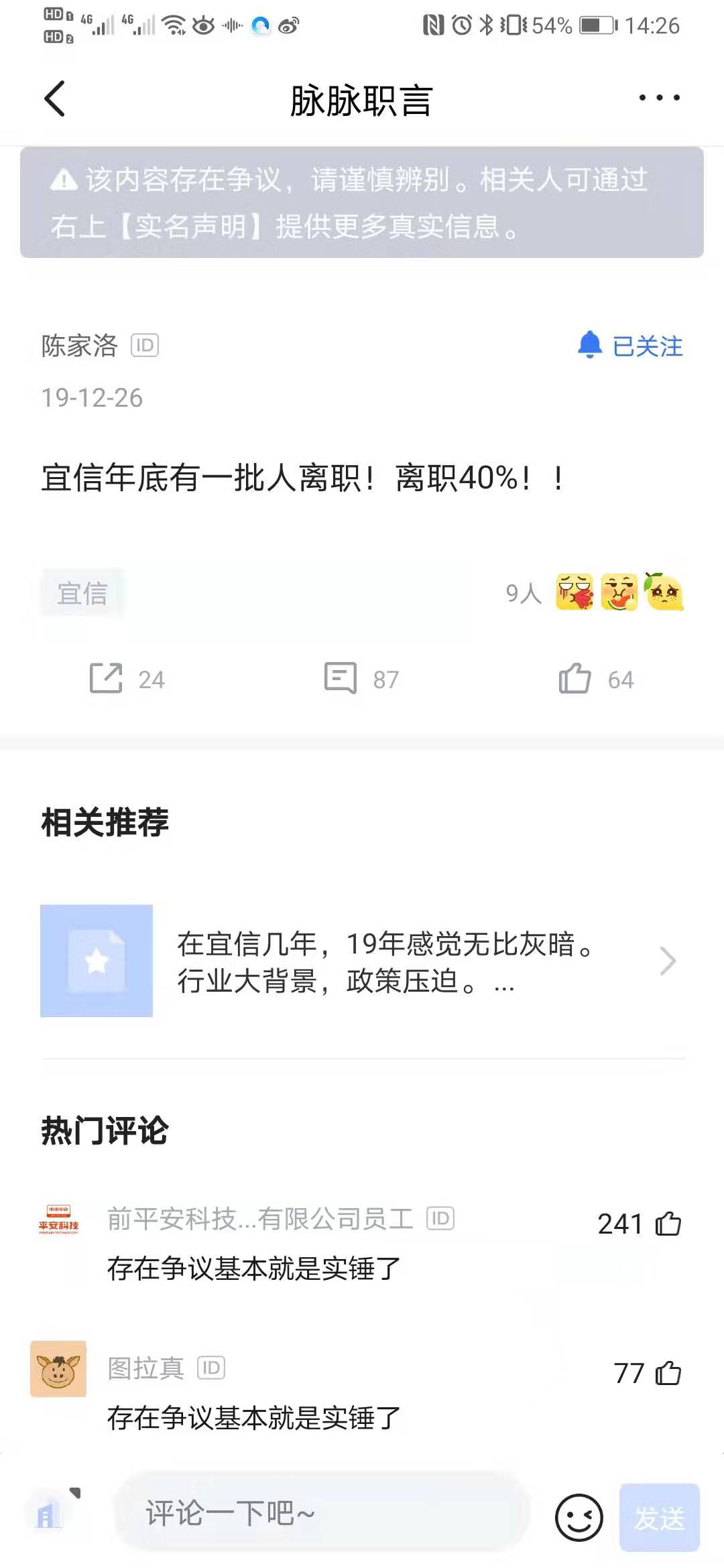Open comments icon showing 87
724x1568 pixels.
(x=361, y=678)
